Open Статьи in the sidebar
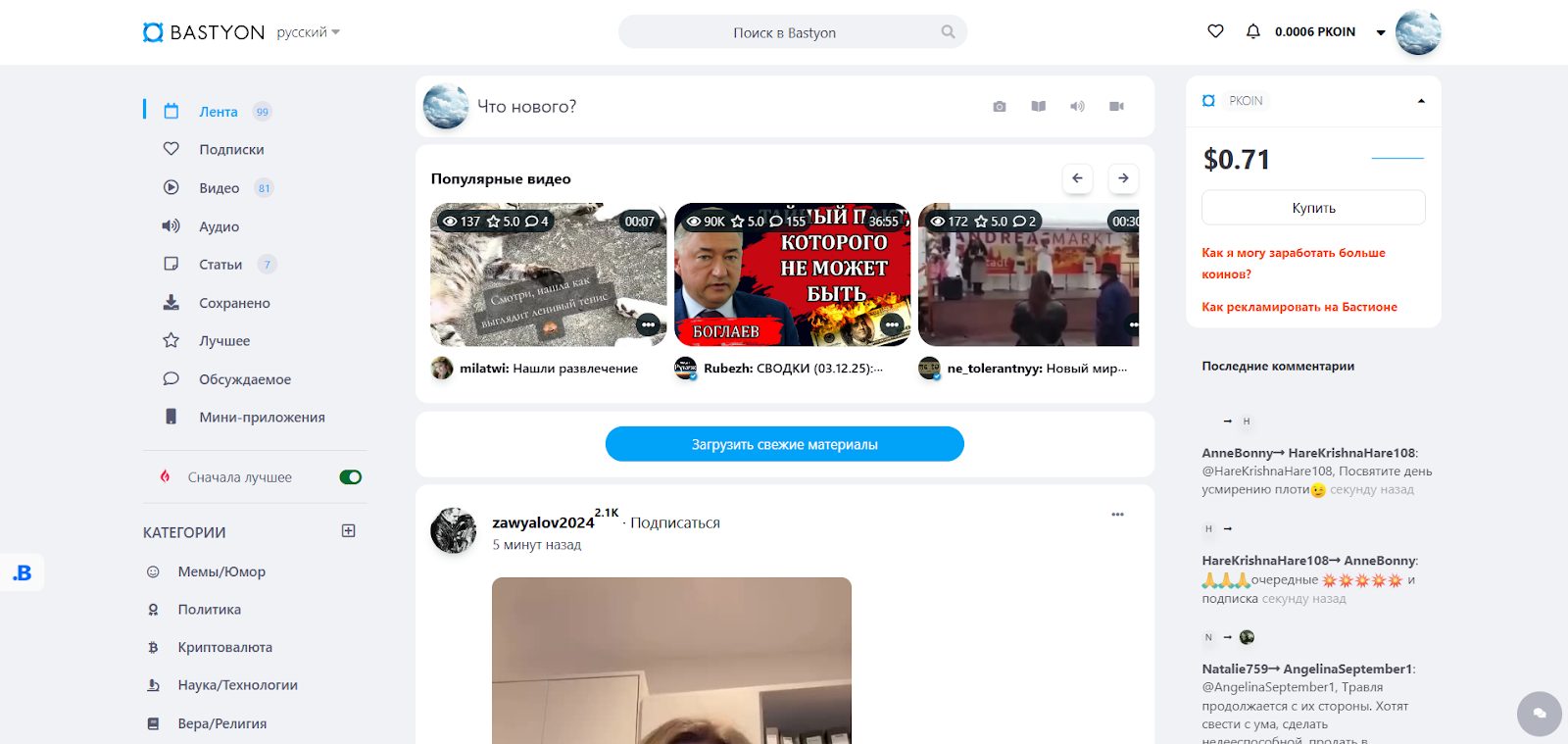Screen dimensions: 1568x744 220,265
